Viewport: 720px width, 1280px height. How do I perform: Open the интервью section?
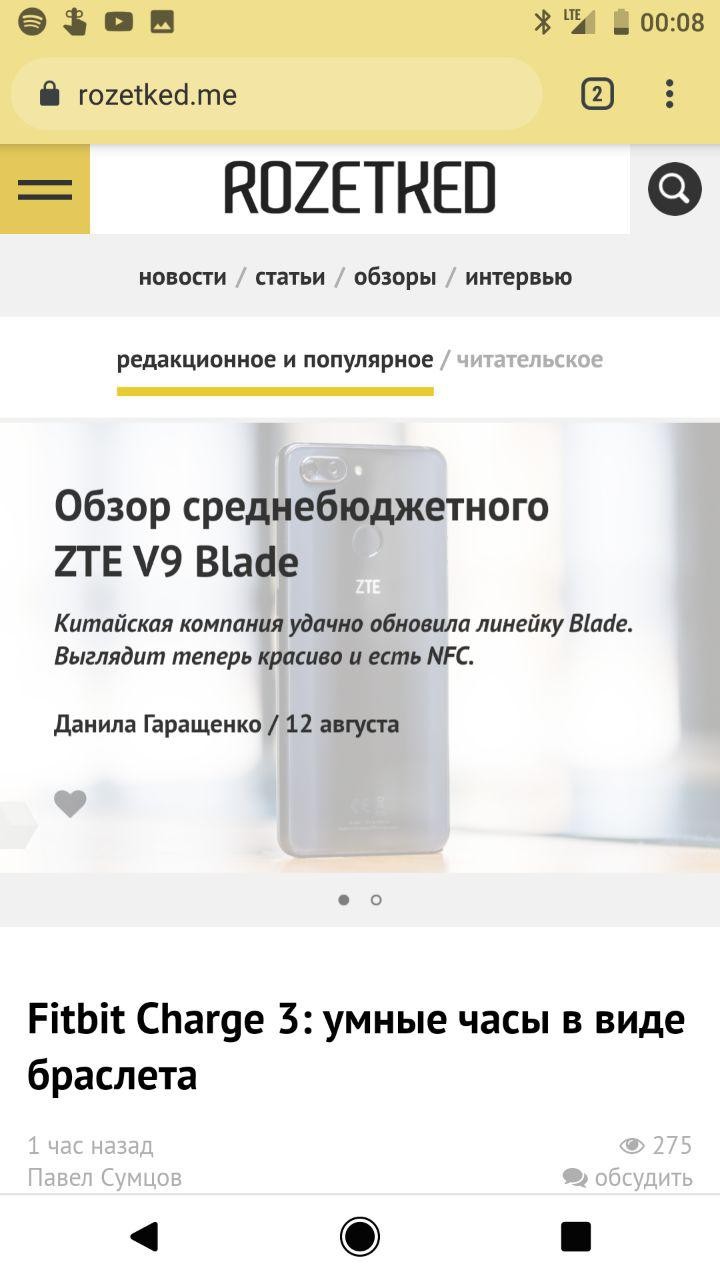pos(518,277)
